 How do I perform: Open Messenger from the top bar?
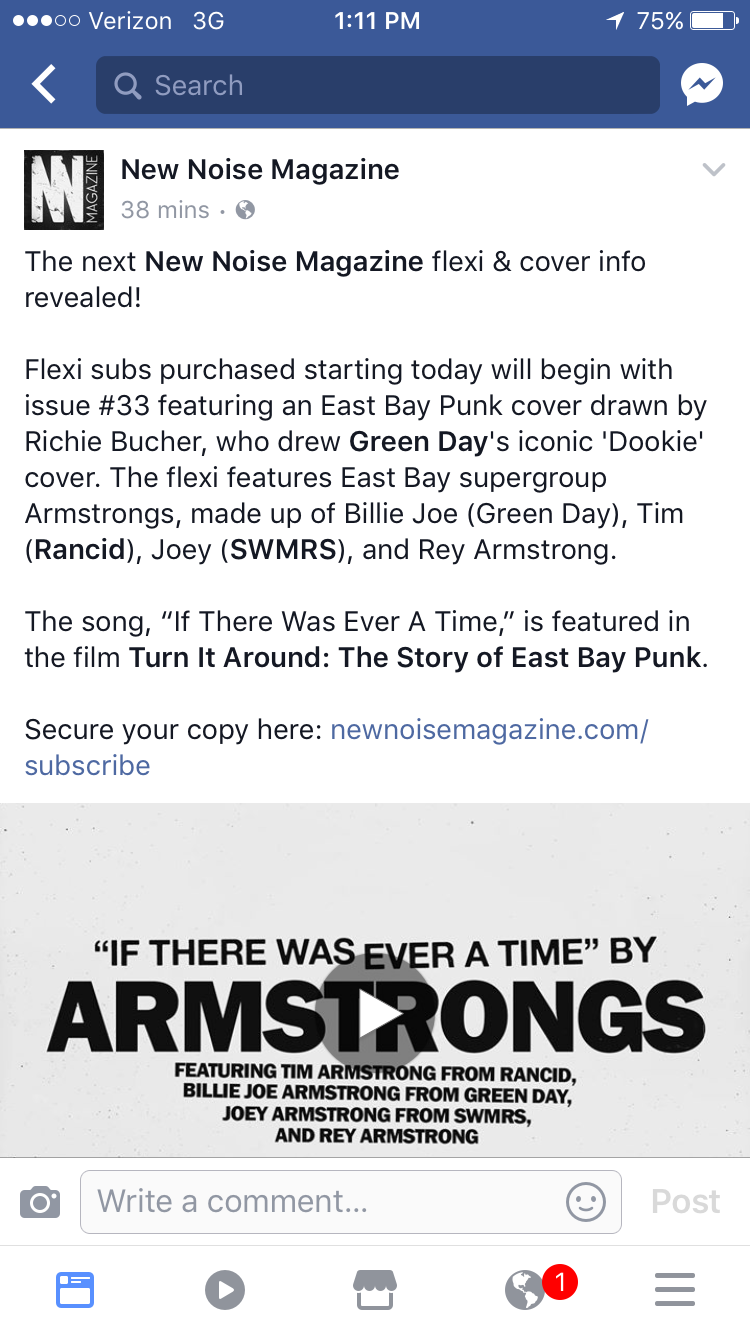[702, 85]
